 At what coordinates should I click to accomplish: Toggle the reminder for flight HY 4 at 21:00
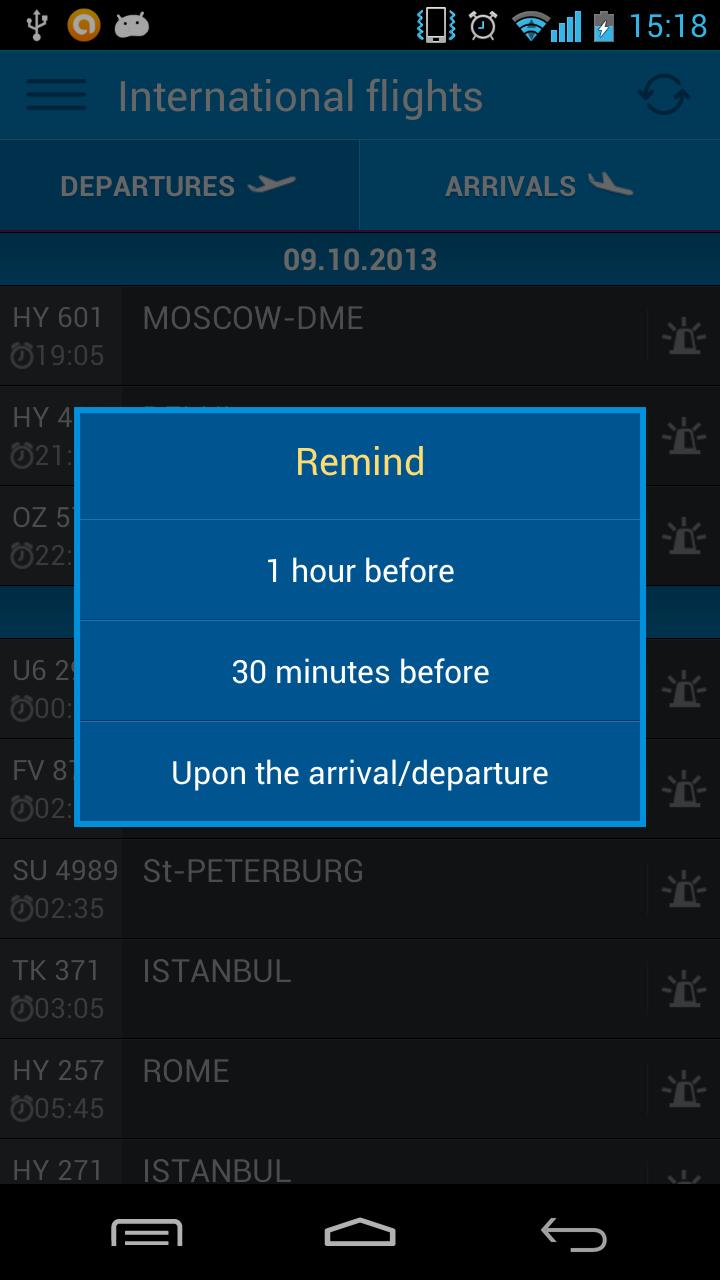click(684, 436)
